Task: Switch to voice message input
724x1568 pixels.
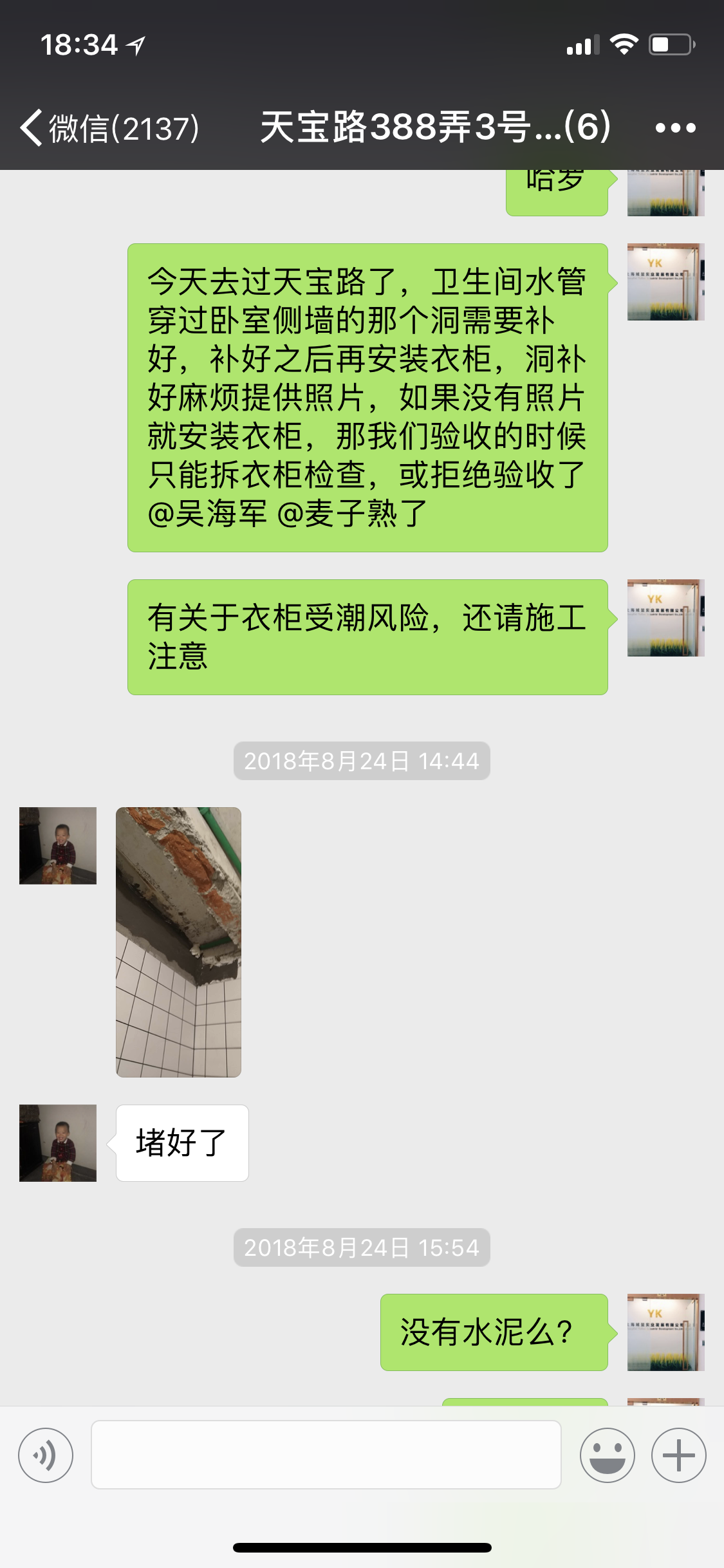Action: click(46, 1455)
